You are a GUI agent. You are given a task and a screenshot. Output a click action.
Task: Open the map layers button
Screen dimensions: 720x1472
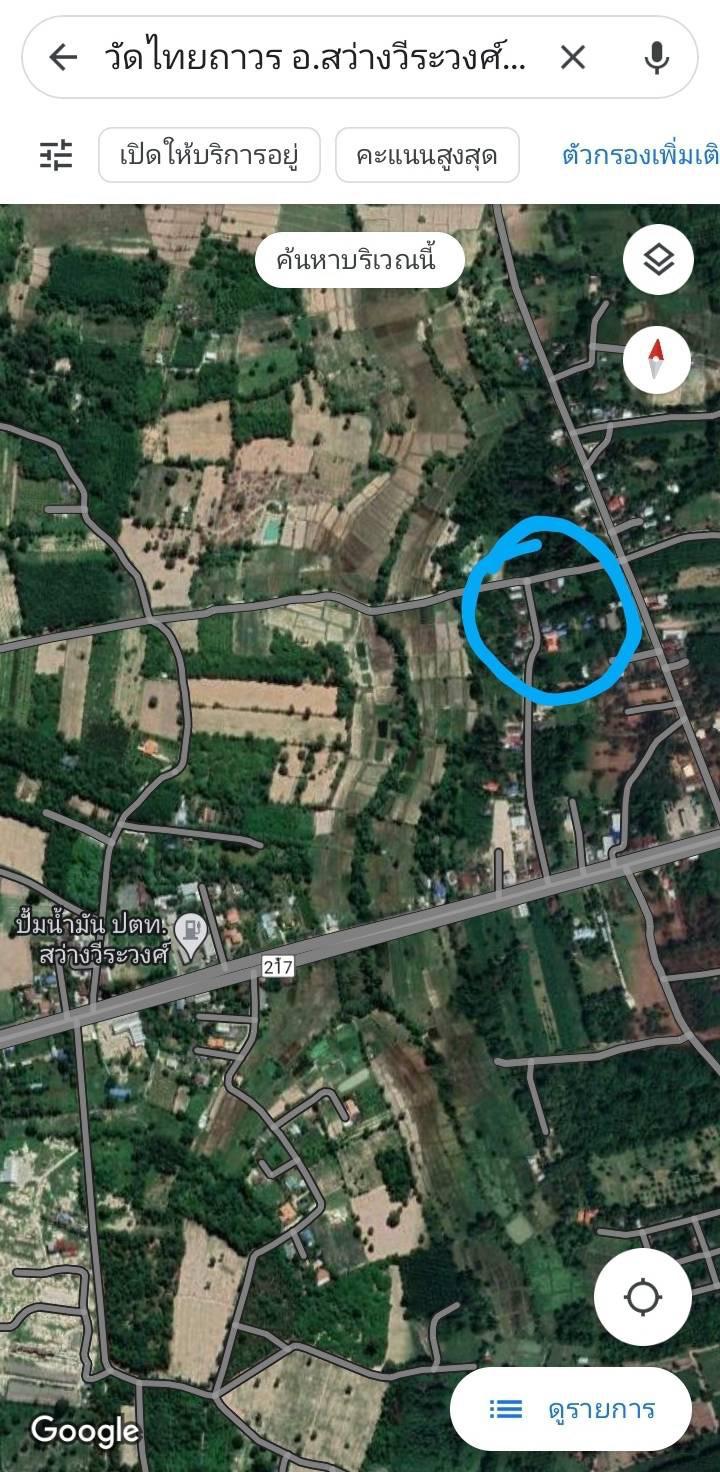pos(658,260)
